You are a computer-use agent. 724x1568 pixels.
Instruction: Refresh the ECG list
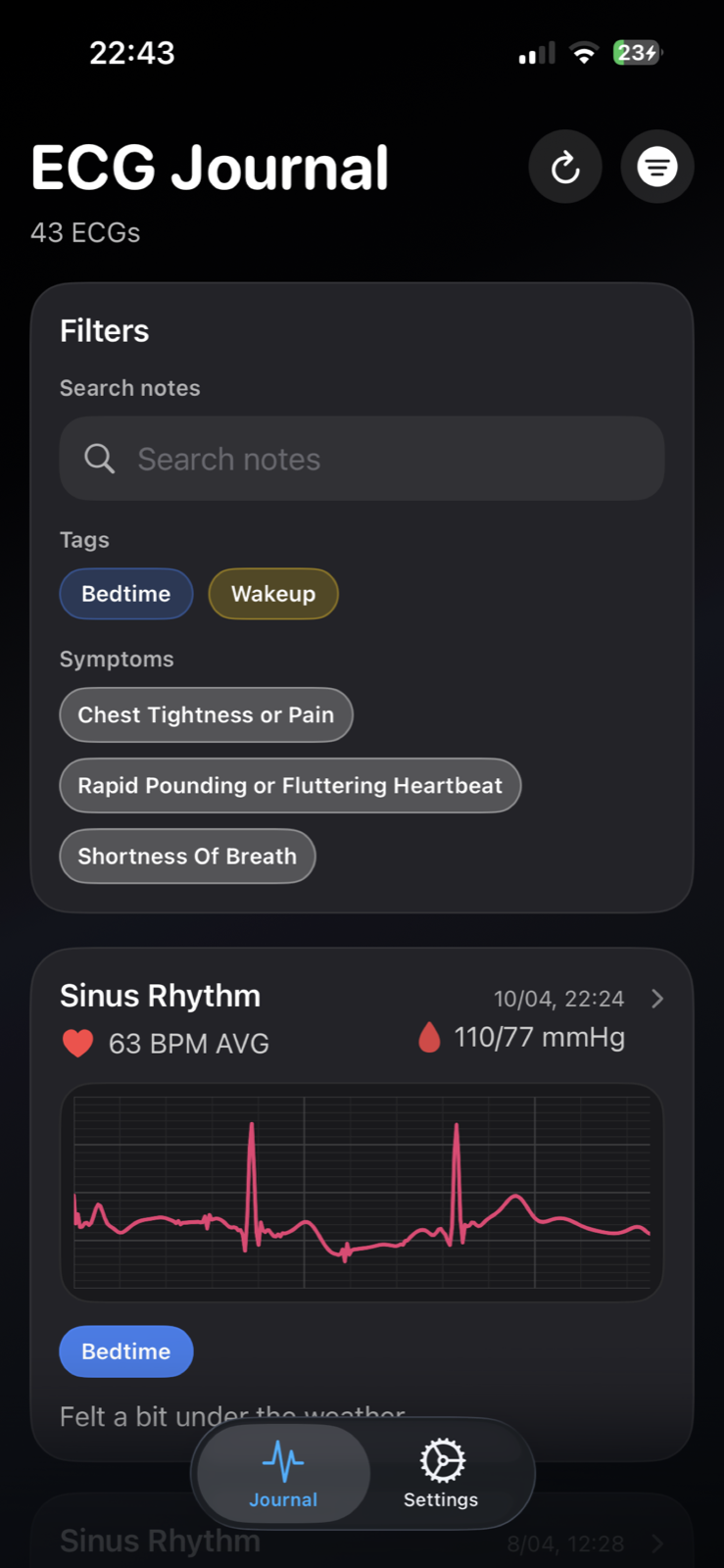pyautogui.click(x=565, y=168)
